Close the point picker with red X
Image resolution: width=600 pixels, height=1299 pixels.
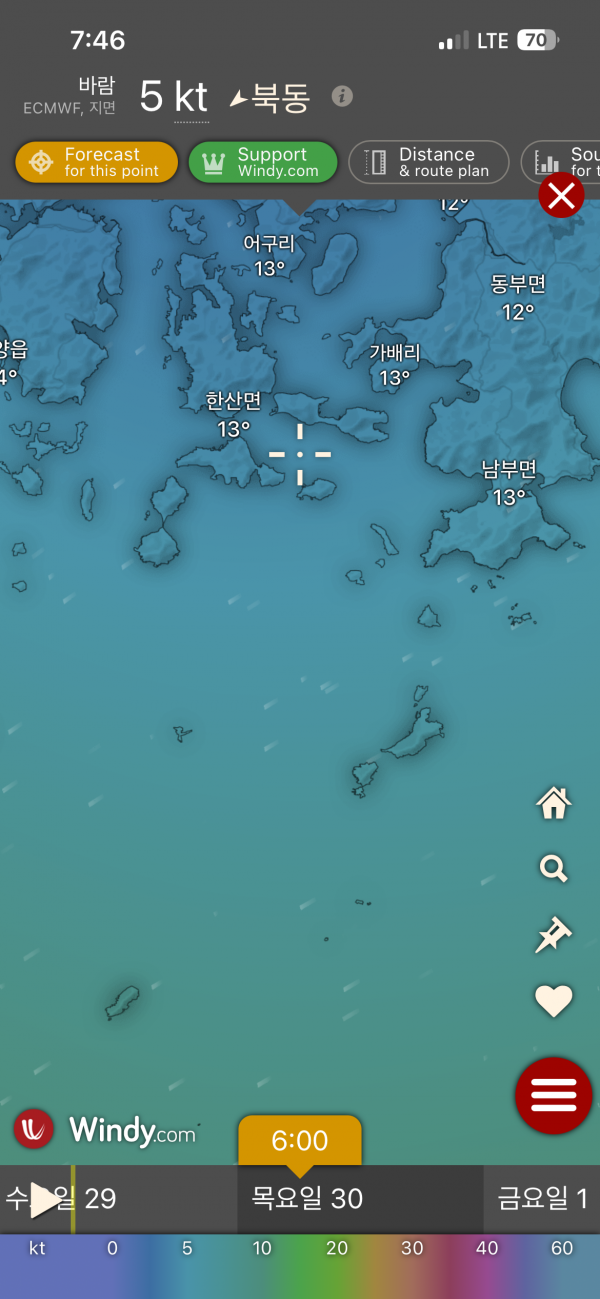coord(561,196)
